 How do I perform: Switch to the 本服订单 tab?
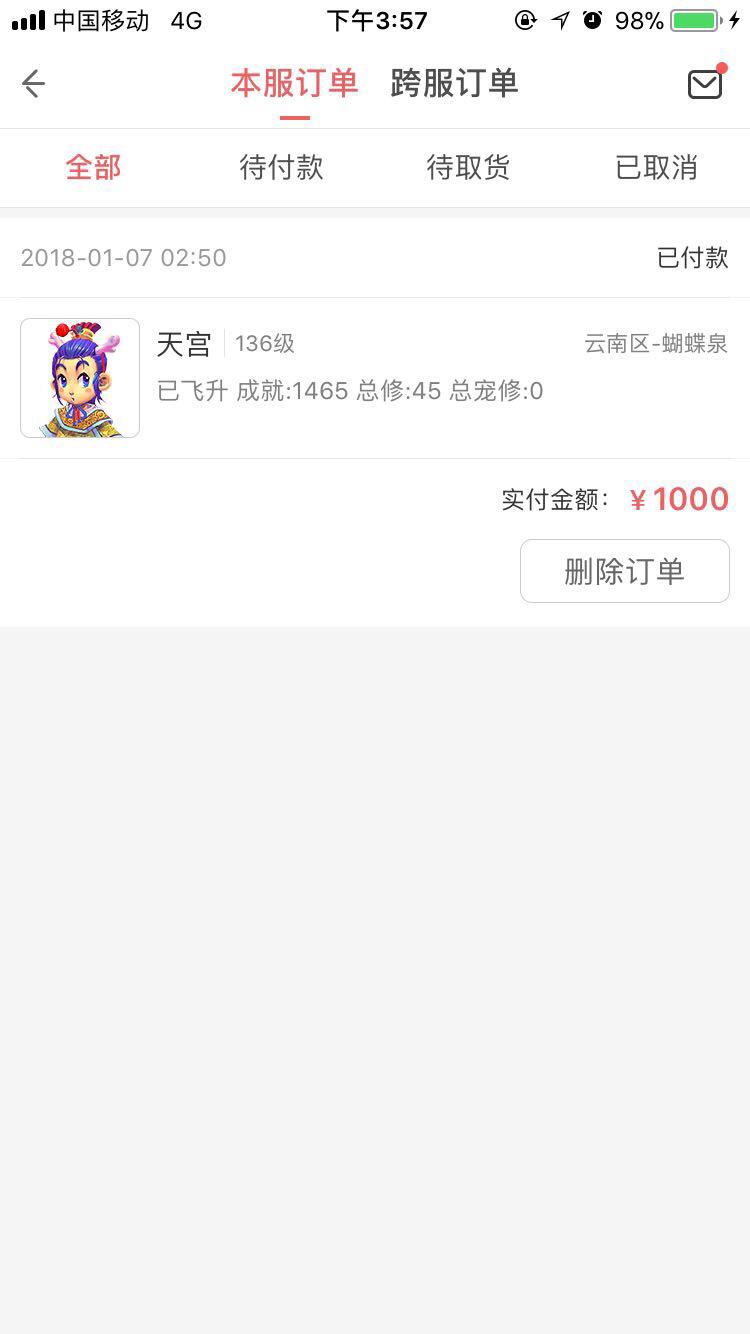(x=293, y=83)
